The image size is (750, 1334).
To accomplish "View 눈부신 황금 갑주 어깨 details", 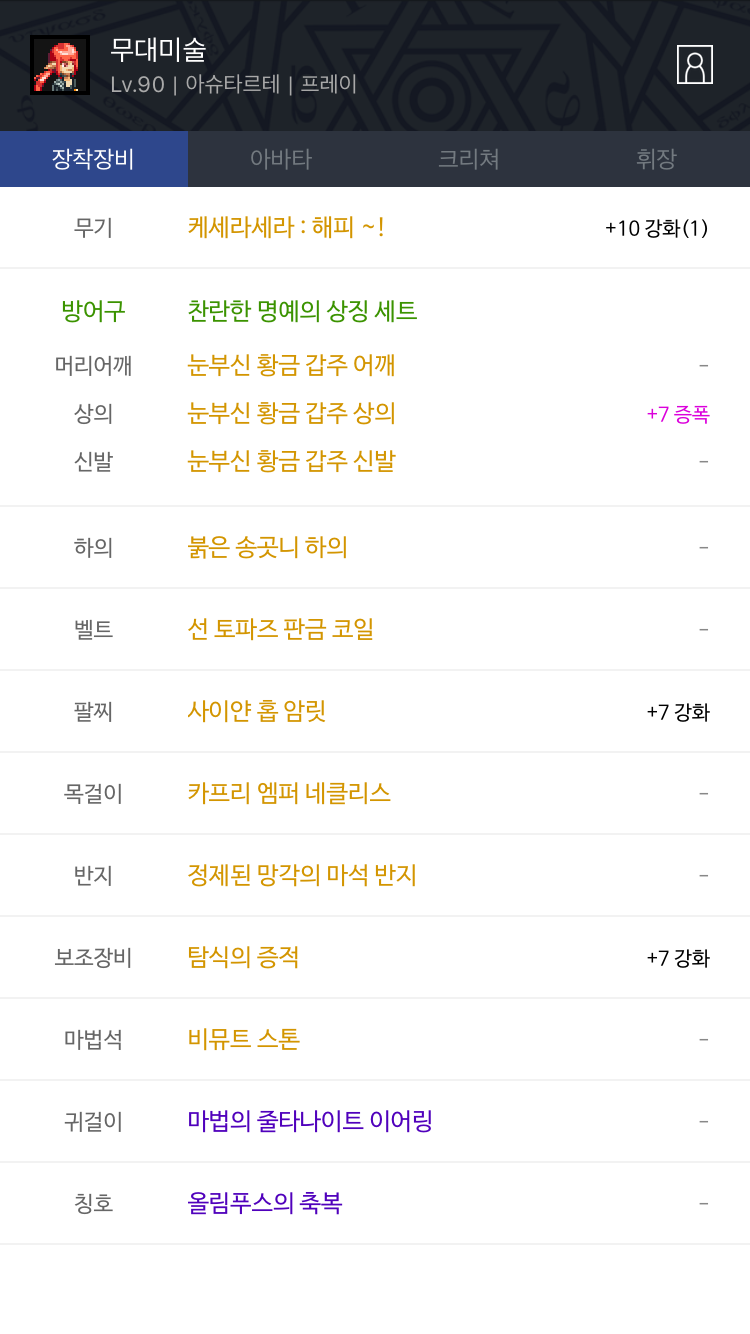I will coord(291,365).
